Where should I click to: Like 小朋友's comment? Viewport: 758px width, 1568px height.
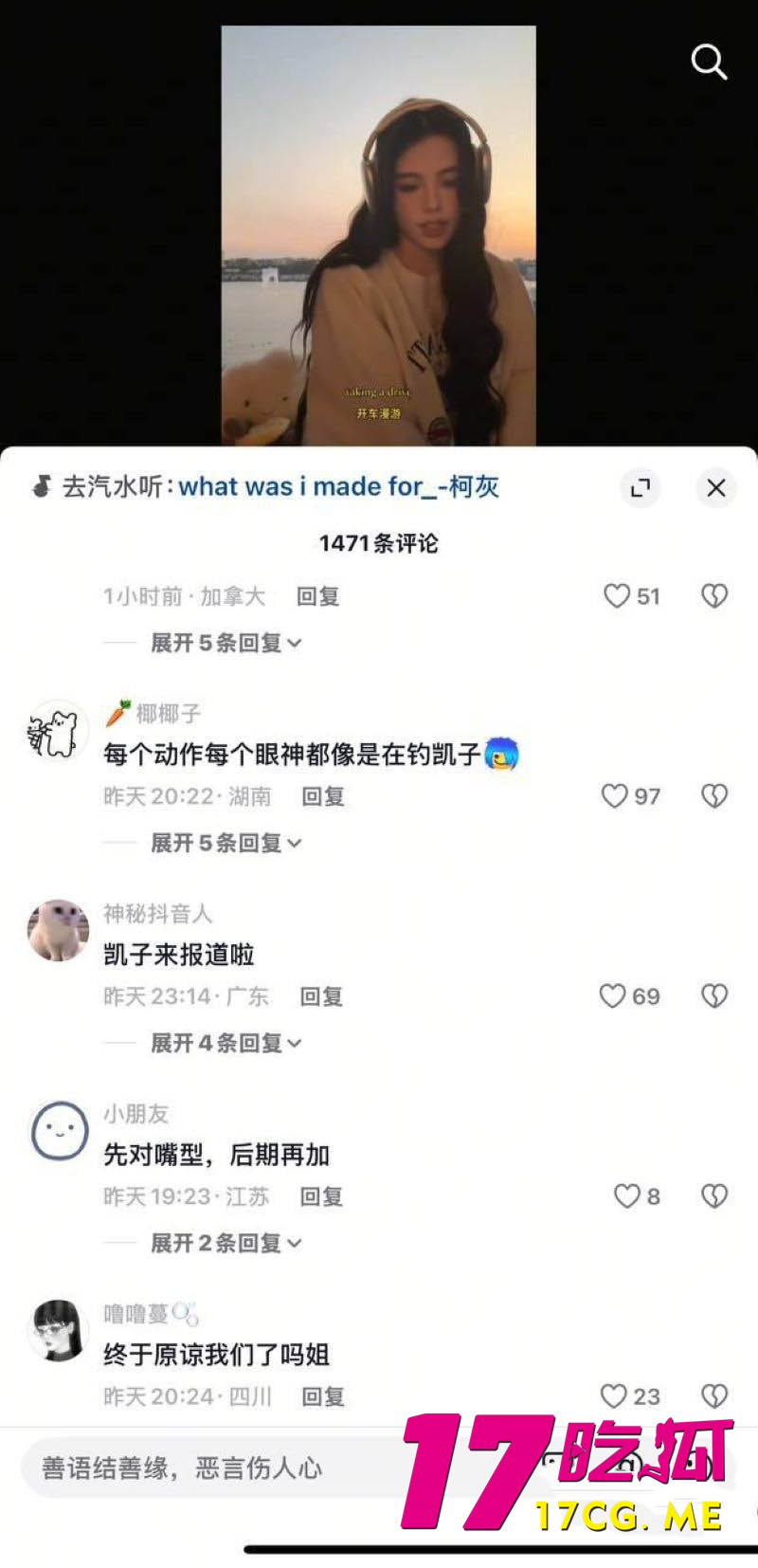click(x=626, y=1195)
